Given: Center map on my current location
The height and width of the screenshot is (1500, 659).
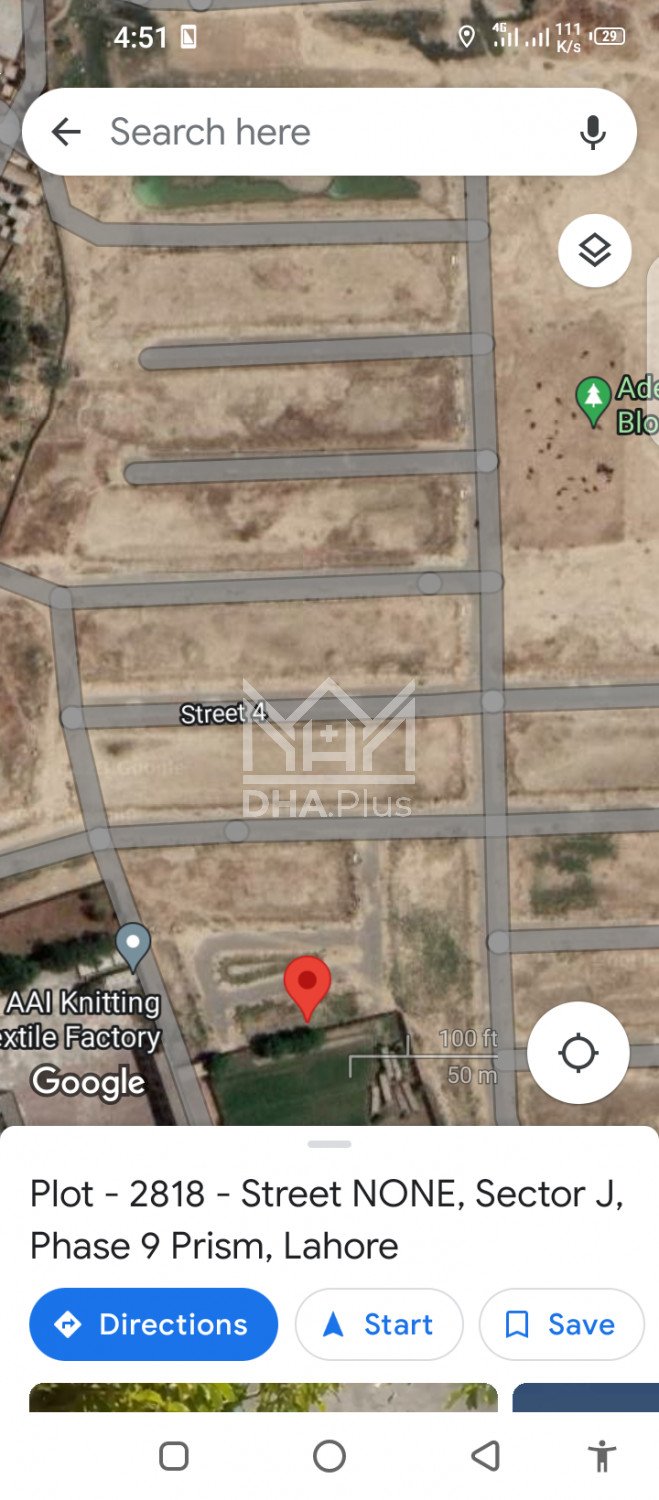Looking at the screenshot, I should [x=578, y=1053].
